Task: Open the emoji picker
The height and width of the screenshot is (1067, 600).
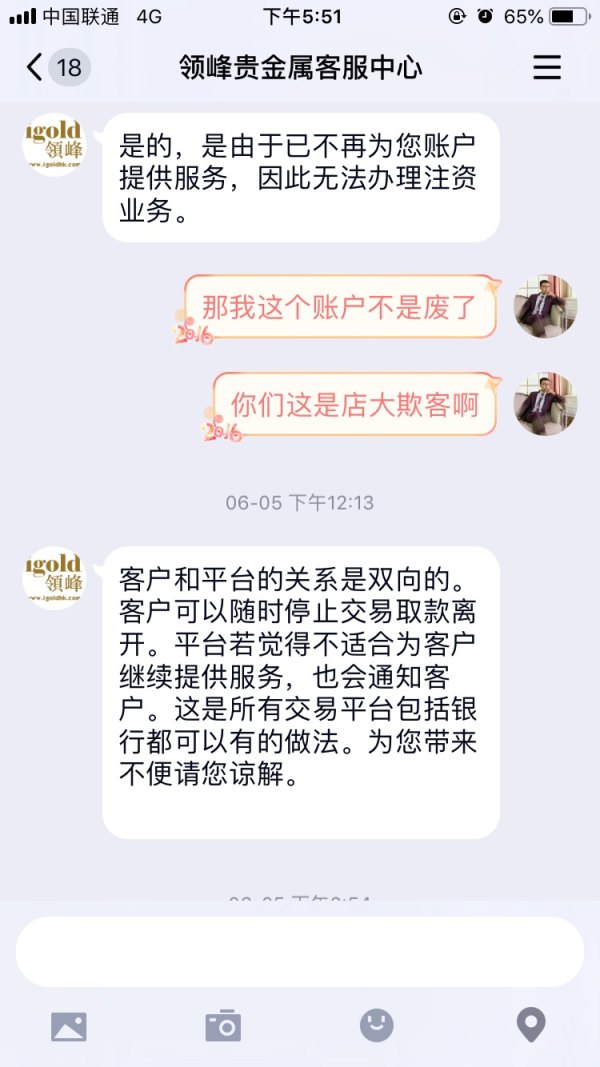Action: (x=377, y=1025)
